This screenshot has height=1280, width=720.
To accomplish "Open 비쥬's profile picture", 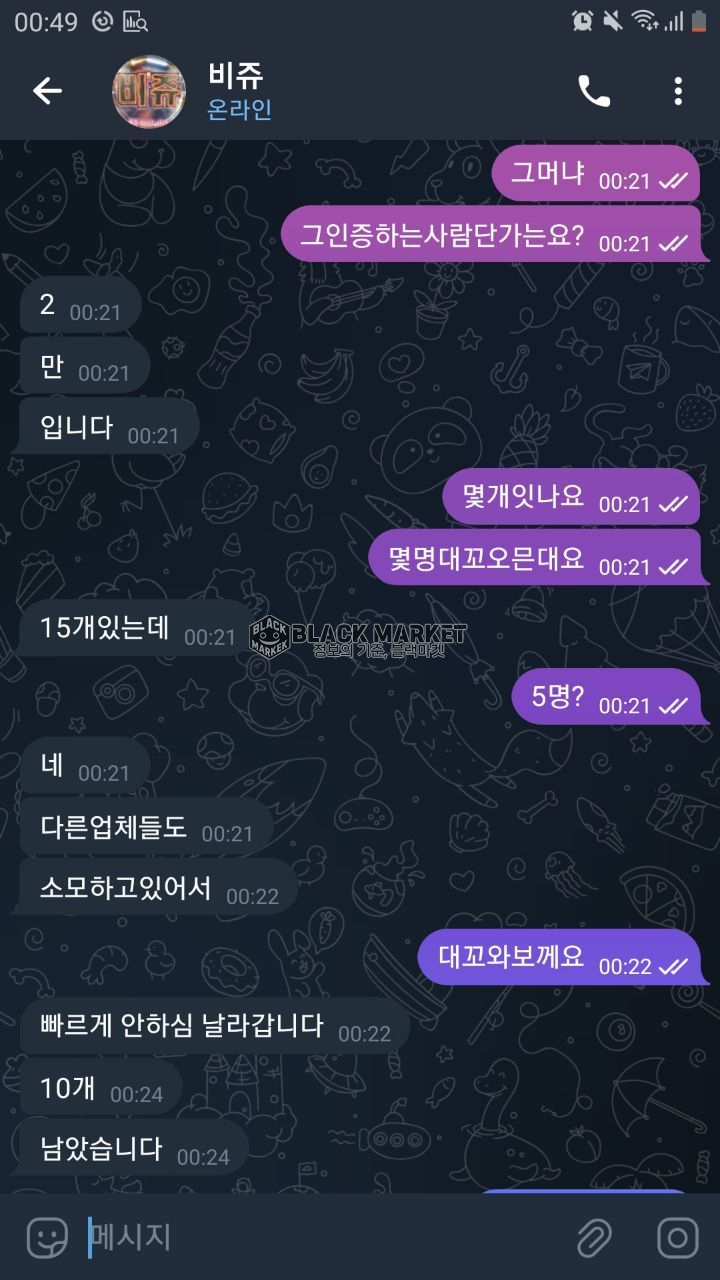I will coord(149,92).
